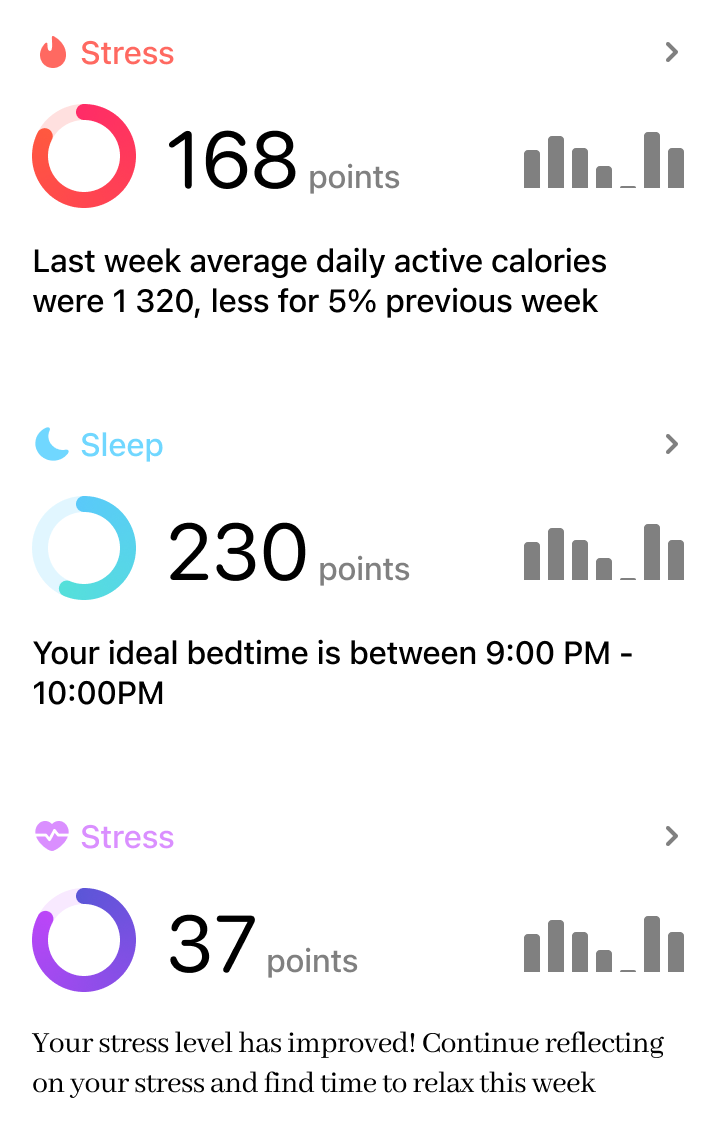Open the Stress card showing 37 points

(672, 837)
